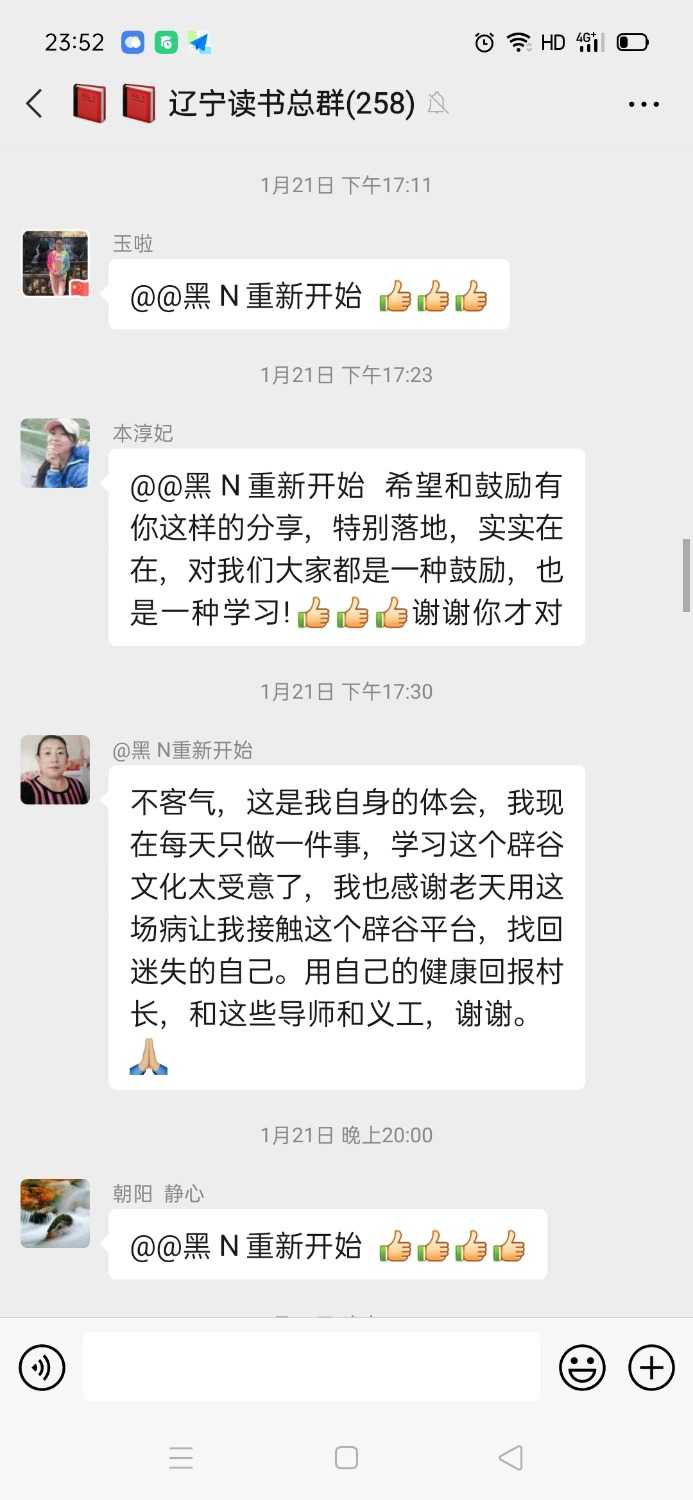View 本淳妃's profile avatar
This screenshot has height=1500, width=693.
[x=55, y=453]
